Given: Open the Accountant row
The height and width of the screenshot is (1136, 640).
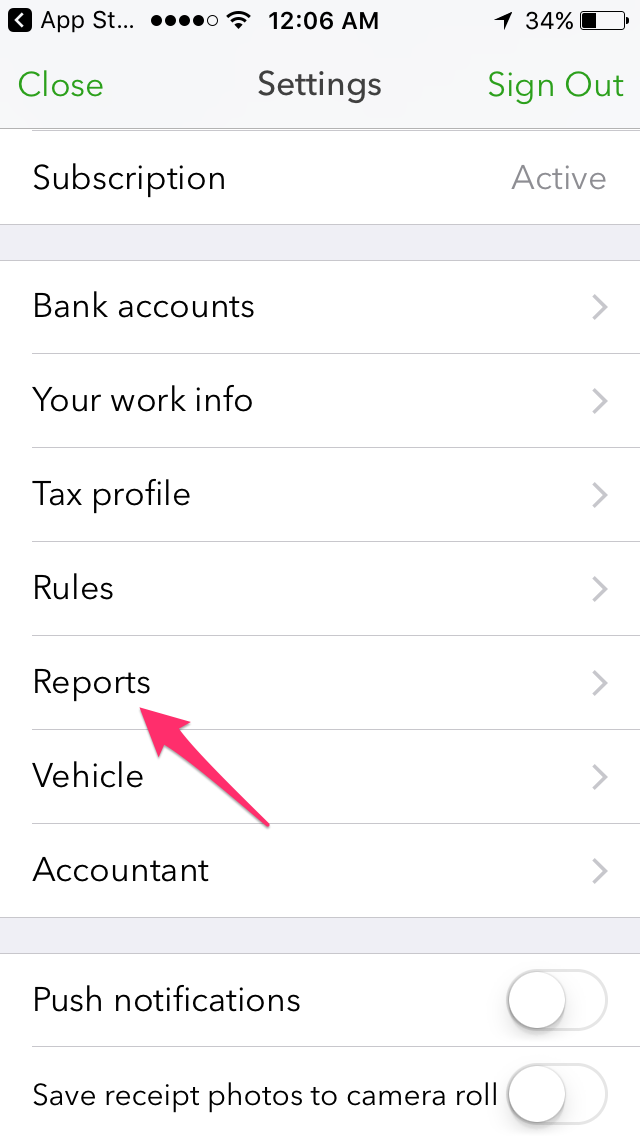Looking at the screenshot, I should [320, 870].
